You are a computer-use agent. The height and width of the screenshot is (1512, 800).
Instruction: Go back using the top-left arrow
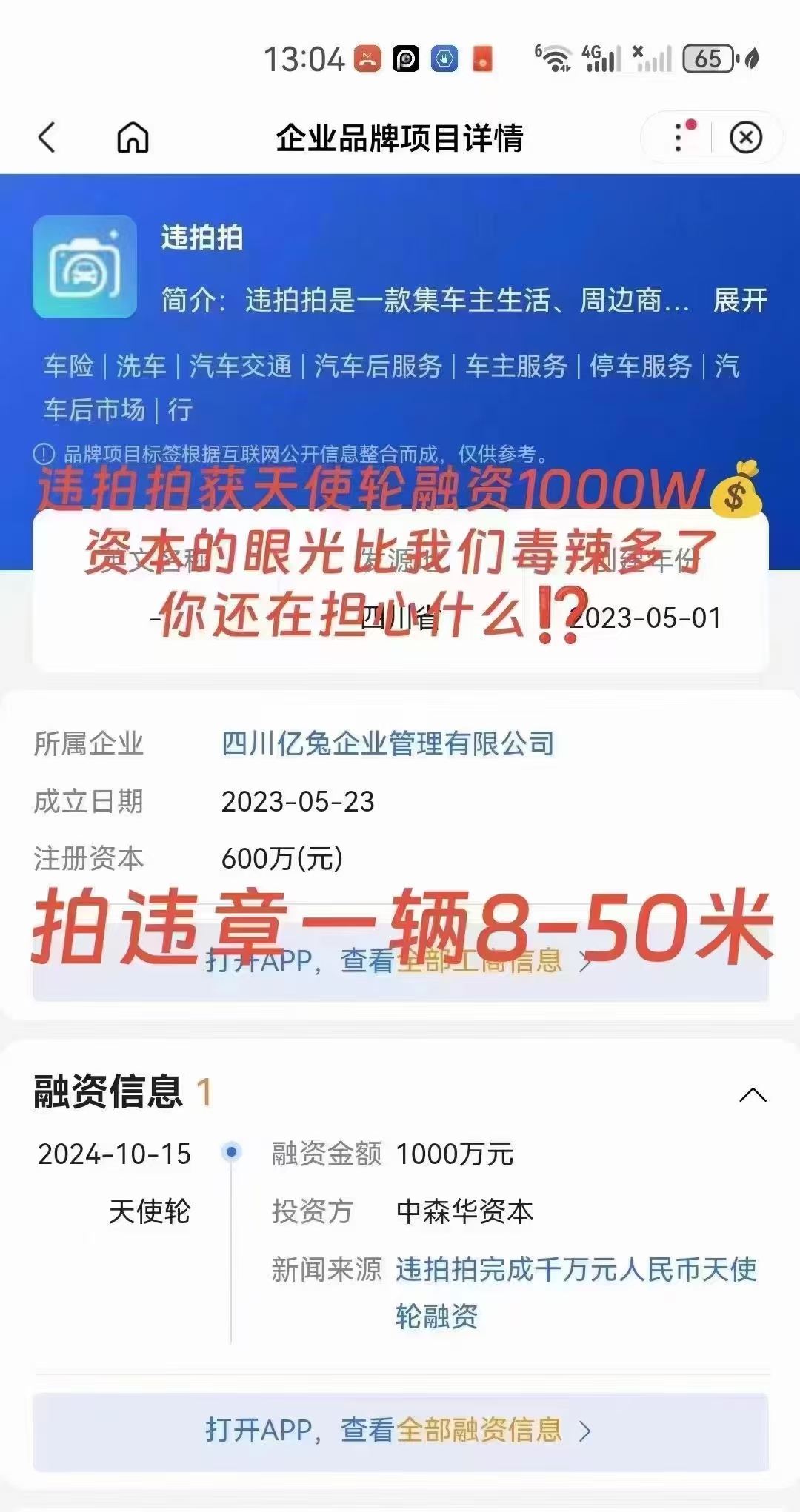tap(47, 138)
